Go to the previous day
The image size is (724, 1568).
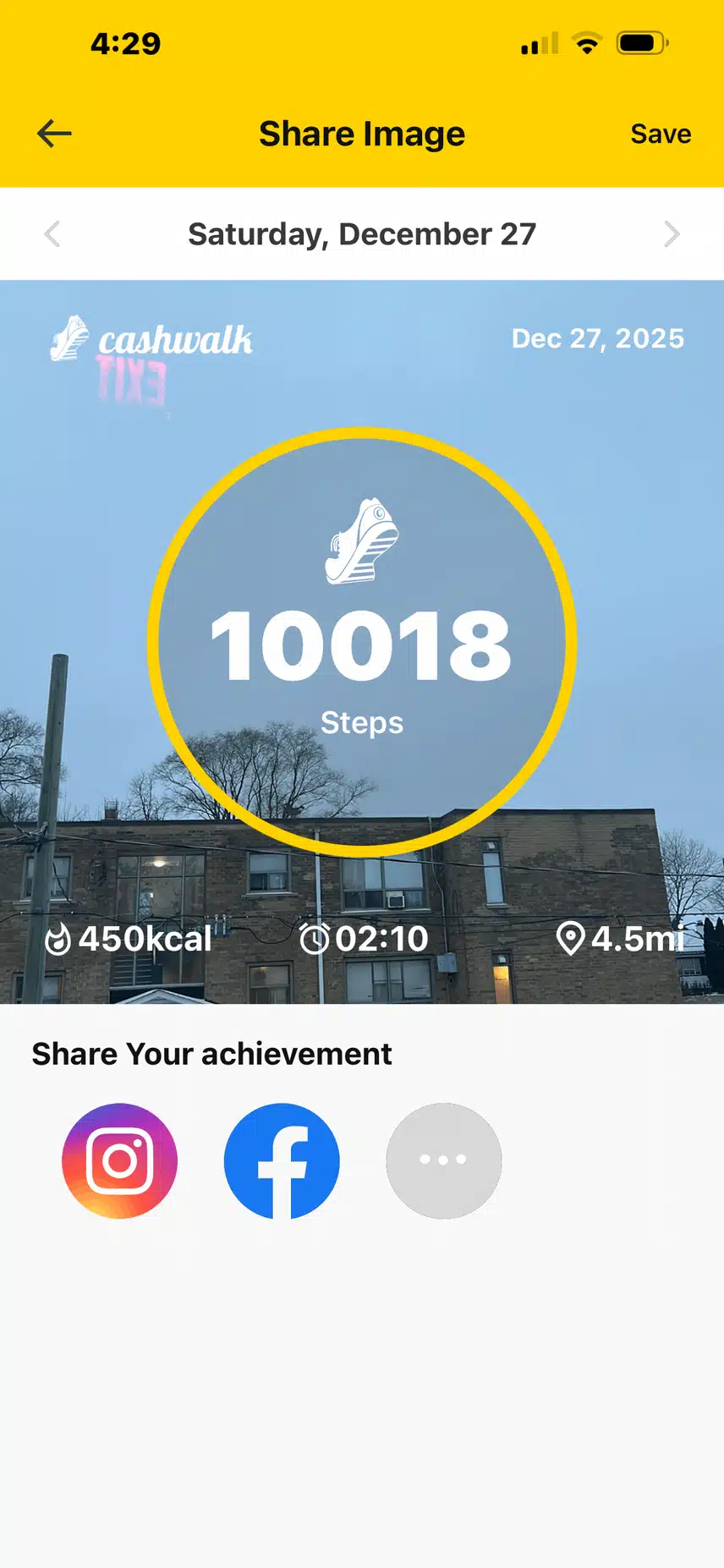(52, 234)
